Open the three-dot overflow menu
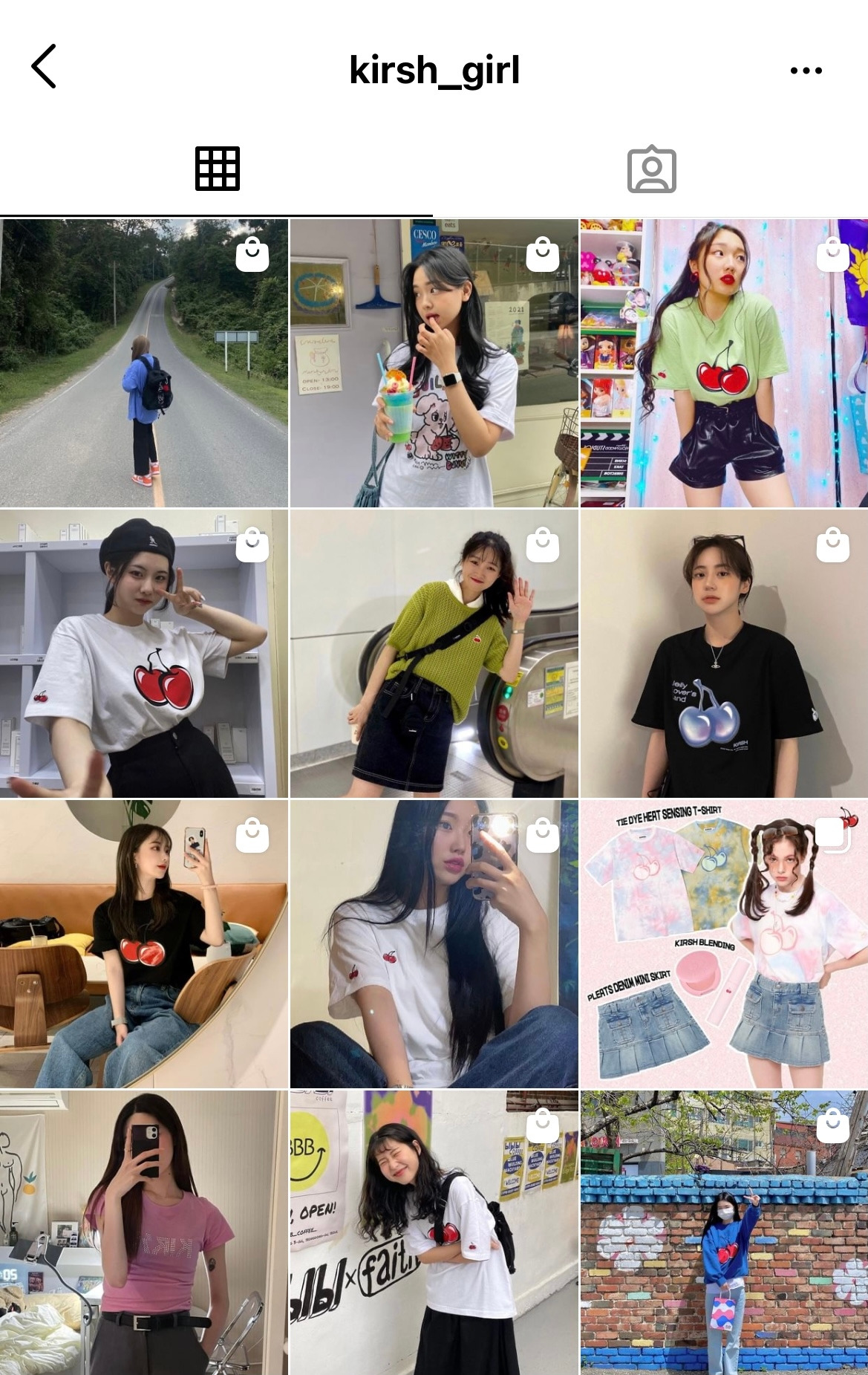 click(x=806, y=71)
